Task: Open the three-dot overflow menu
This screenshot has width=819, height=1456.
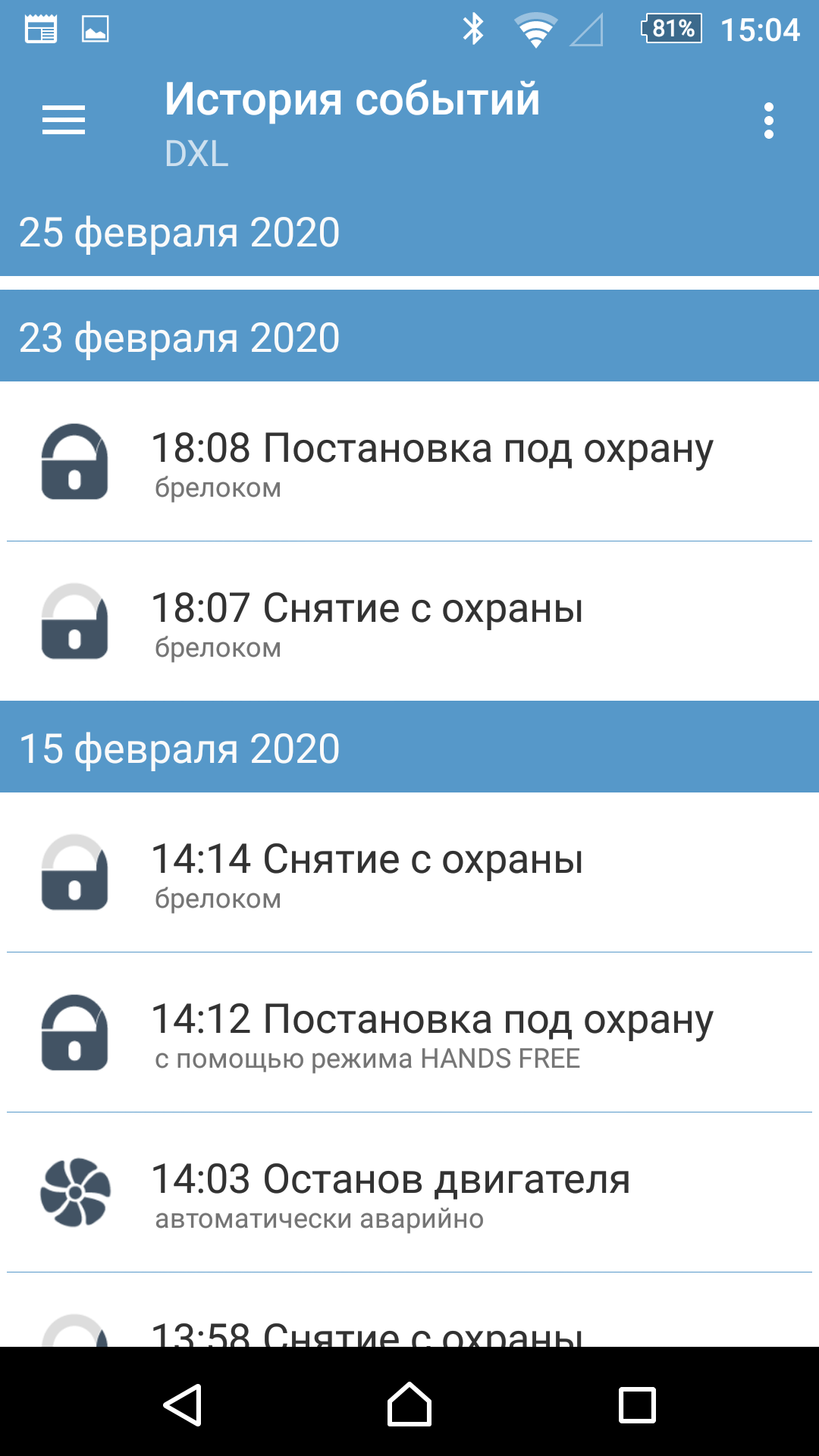Action: click(768, 121)
